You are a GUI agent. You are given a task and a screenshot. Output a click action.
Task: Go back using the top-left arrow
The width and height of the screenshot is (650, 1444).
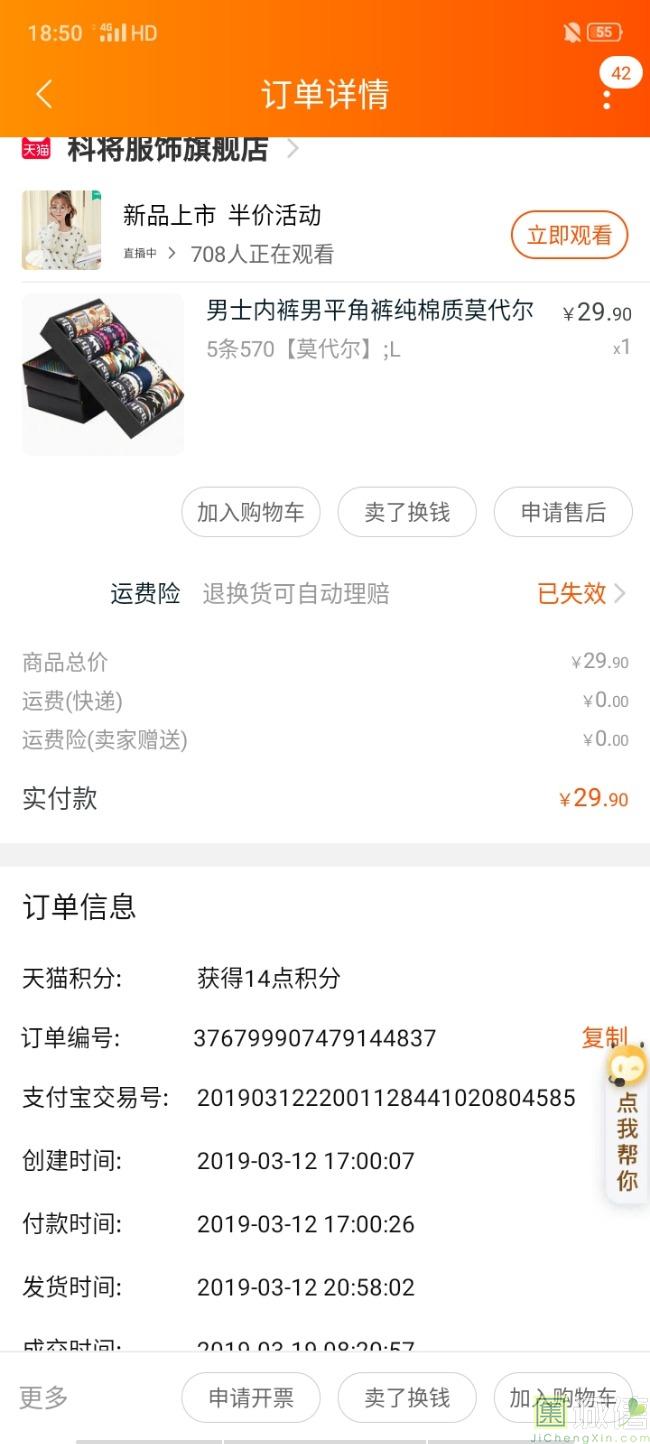[x=43, y=94]
